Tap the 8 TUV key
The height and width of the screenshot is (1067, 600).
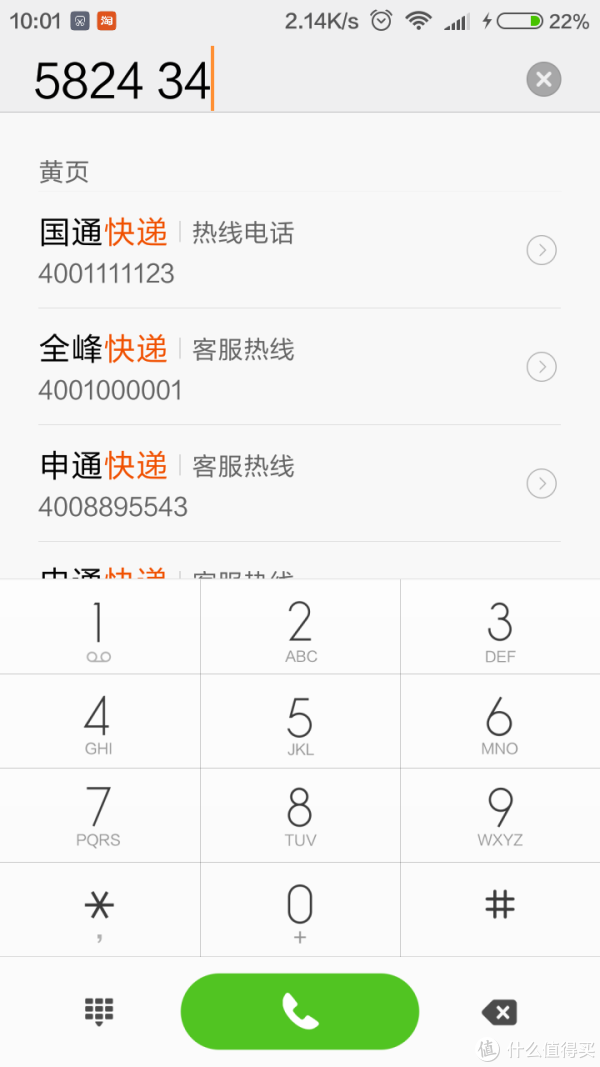point(300,815)
